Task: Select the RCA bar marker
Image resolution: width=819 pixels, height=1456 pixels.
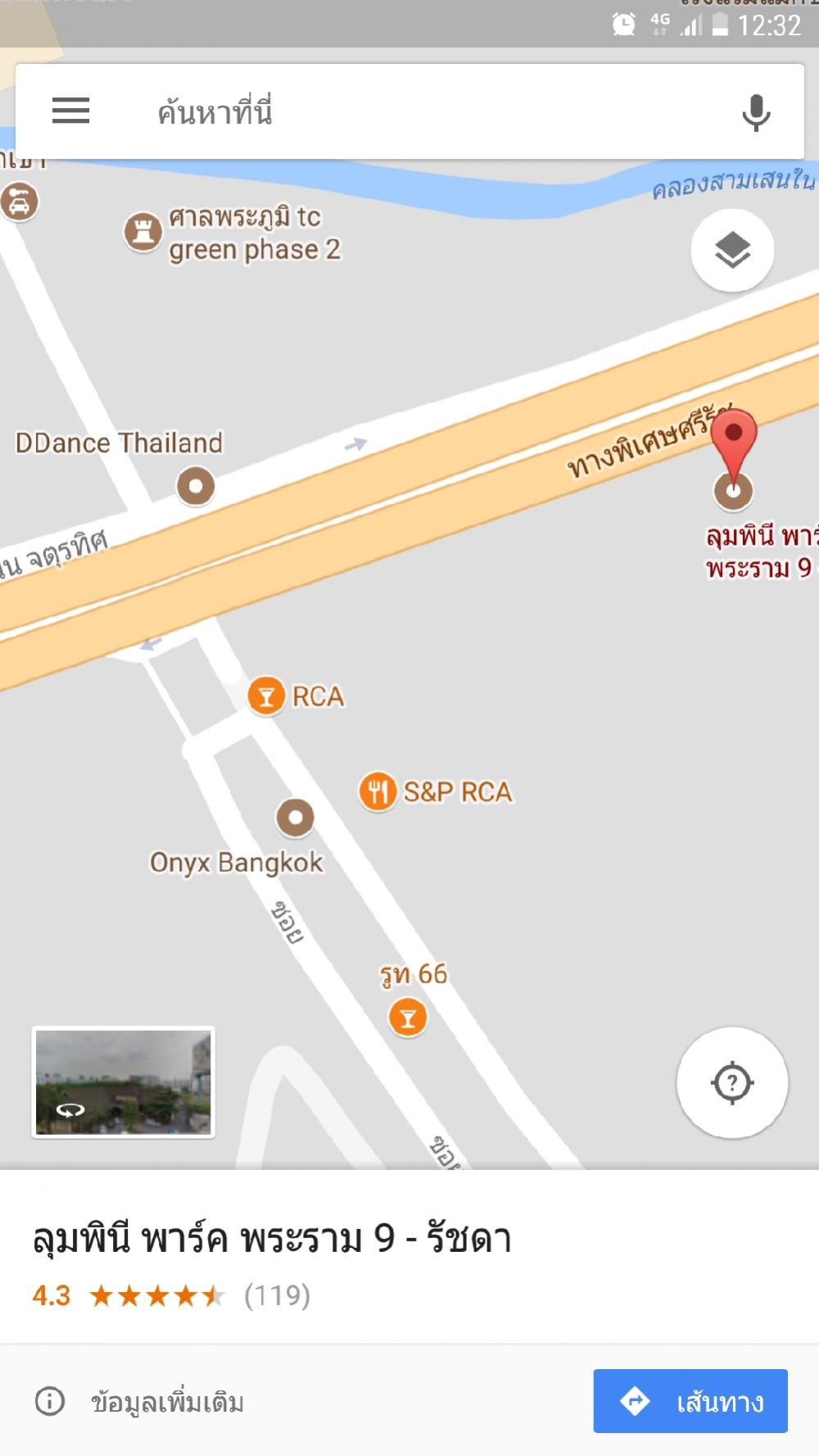Action: (x=266, y=696)
